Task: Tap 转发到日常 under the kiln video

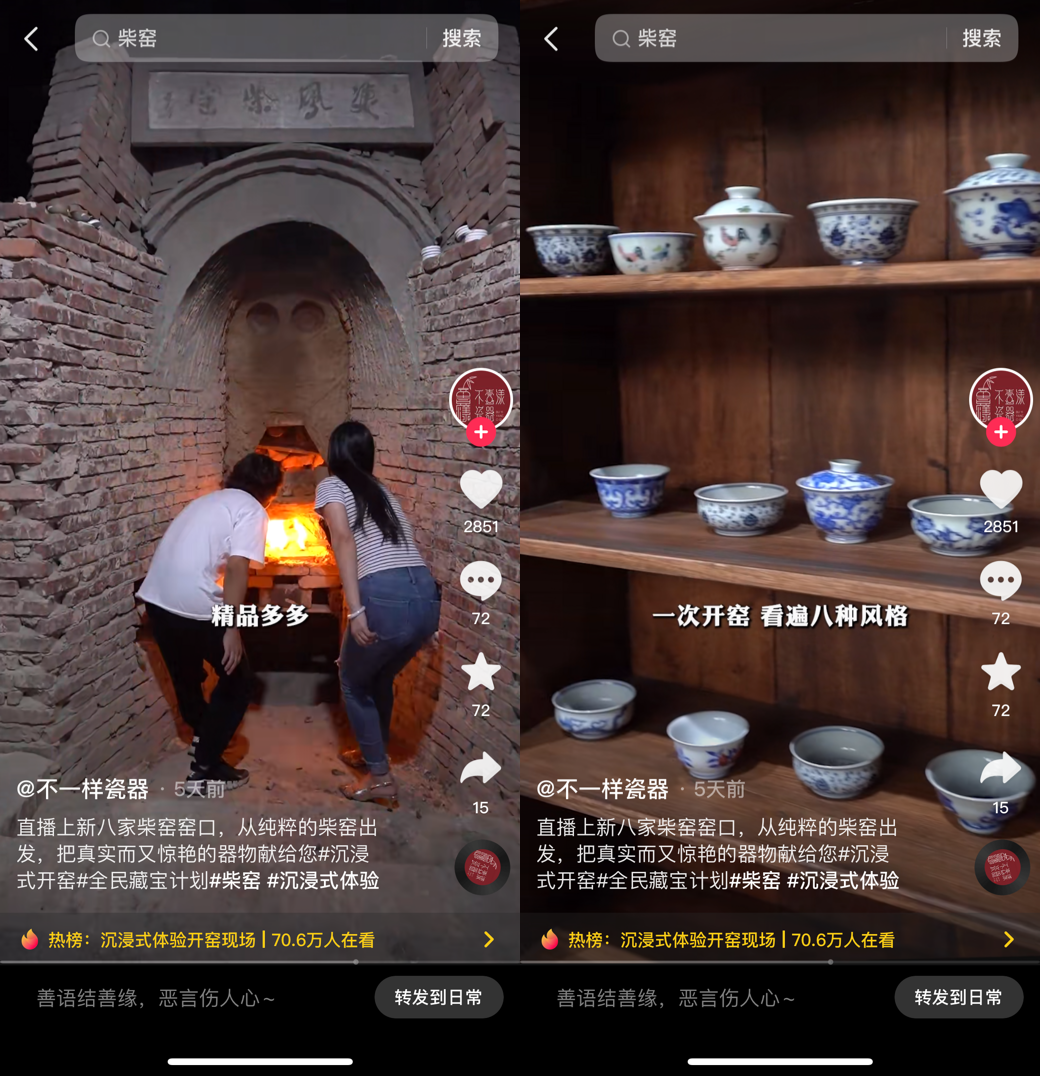Action: [438, 997]
